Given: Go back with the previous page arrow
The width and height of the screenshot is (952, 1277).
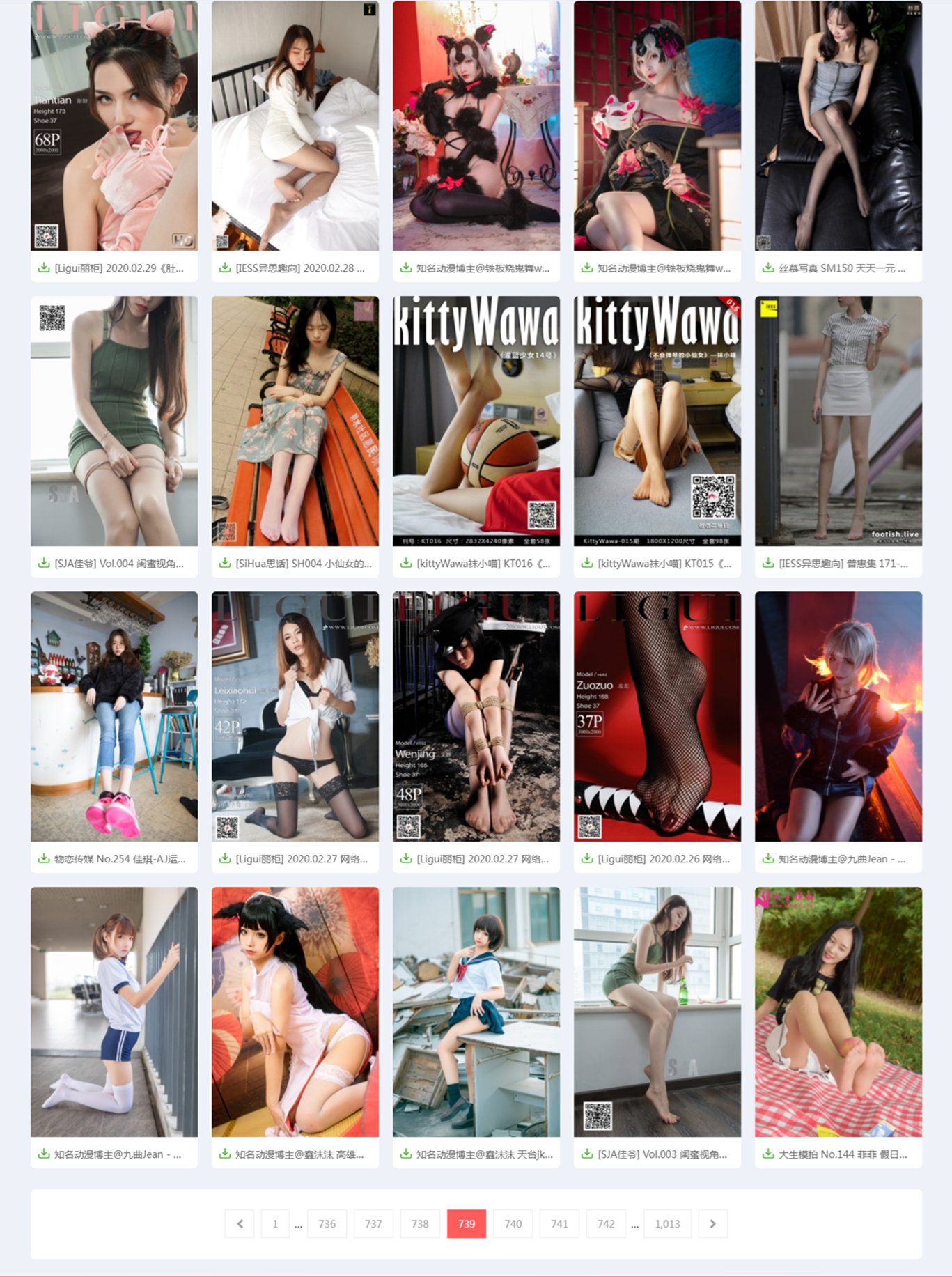Looking at the screenshot, I should tap(240, 1223).
